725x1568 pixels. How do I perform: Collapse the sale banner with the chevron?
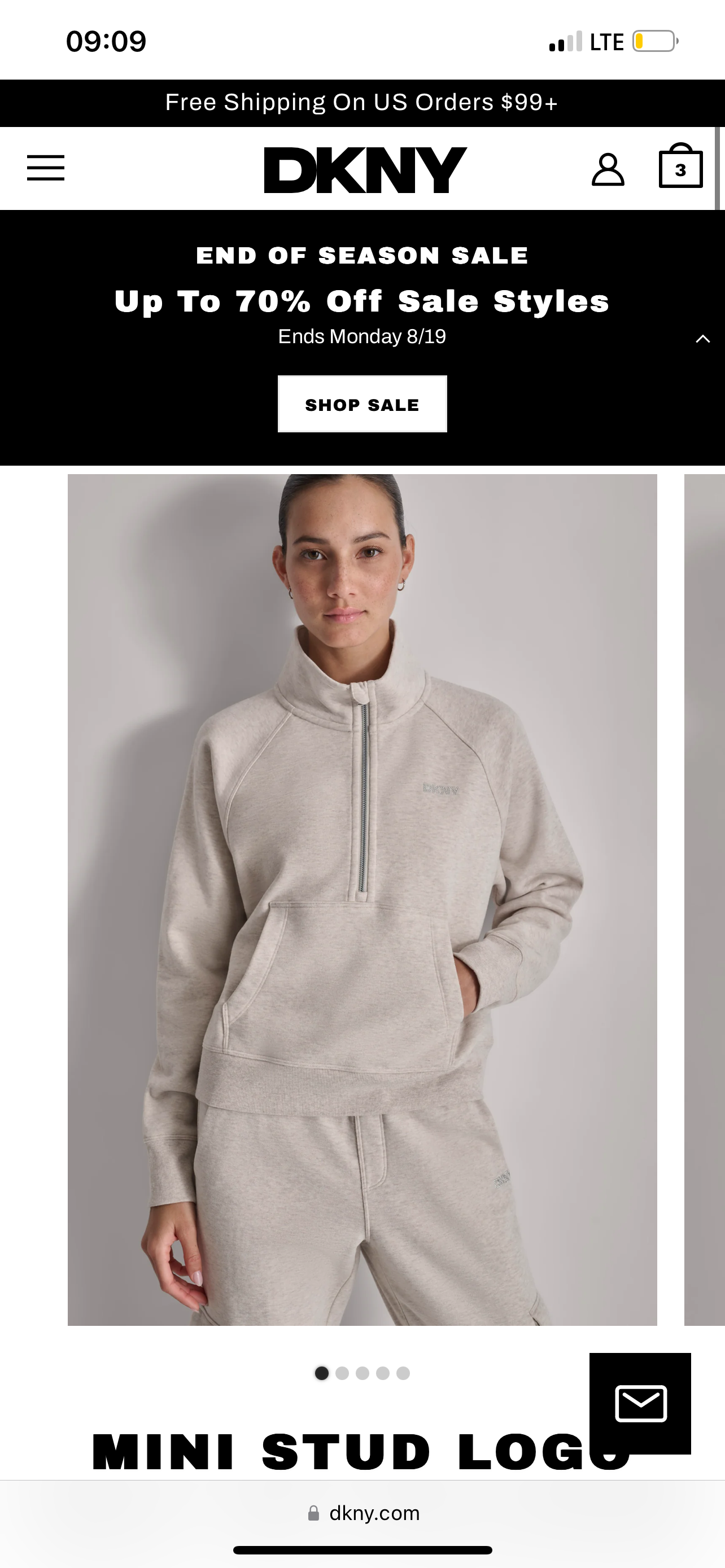point(702,339)
